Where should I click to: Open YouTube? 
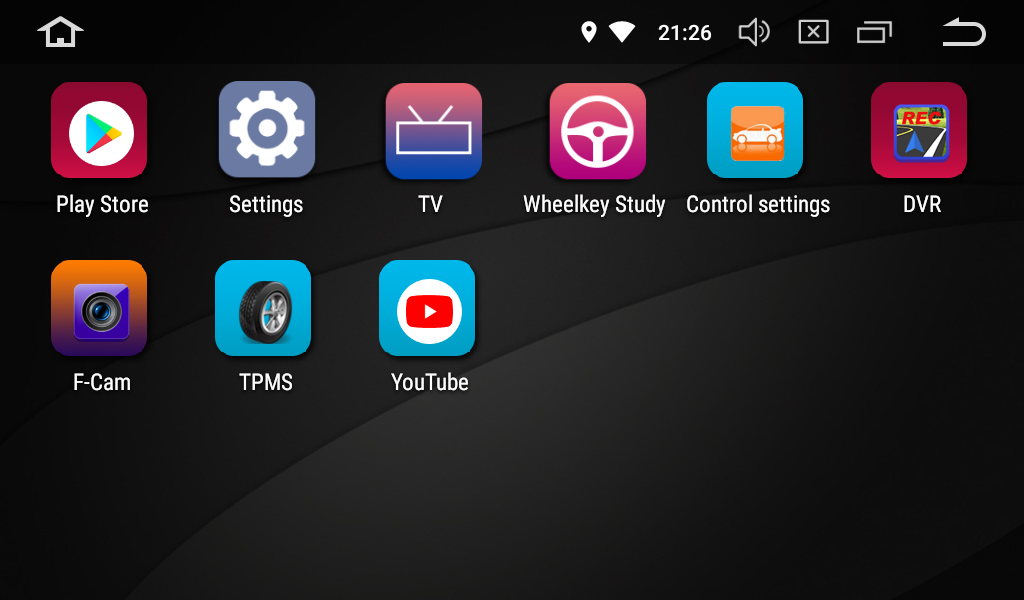click(x=427, y=308)
